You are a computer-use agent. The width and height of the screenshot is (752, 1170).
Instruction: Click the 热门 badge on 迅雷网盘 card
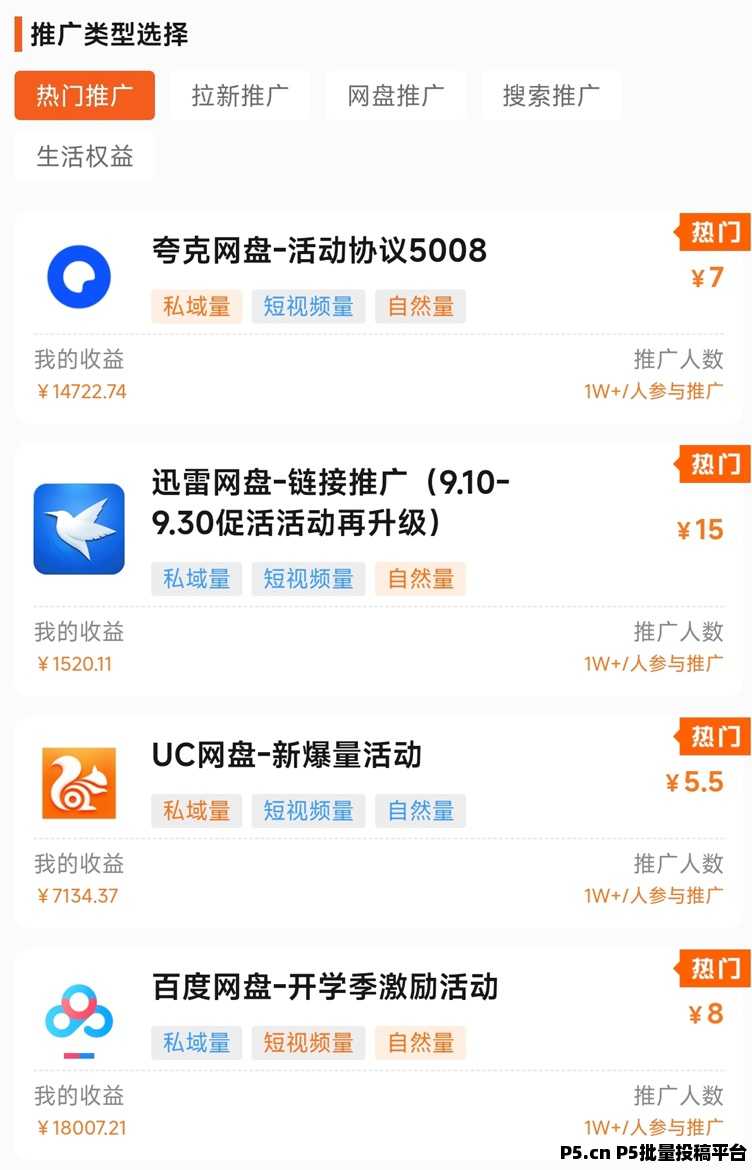(712, 465)
